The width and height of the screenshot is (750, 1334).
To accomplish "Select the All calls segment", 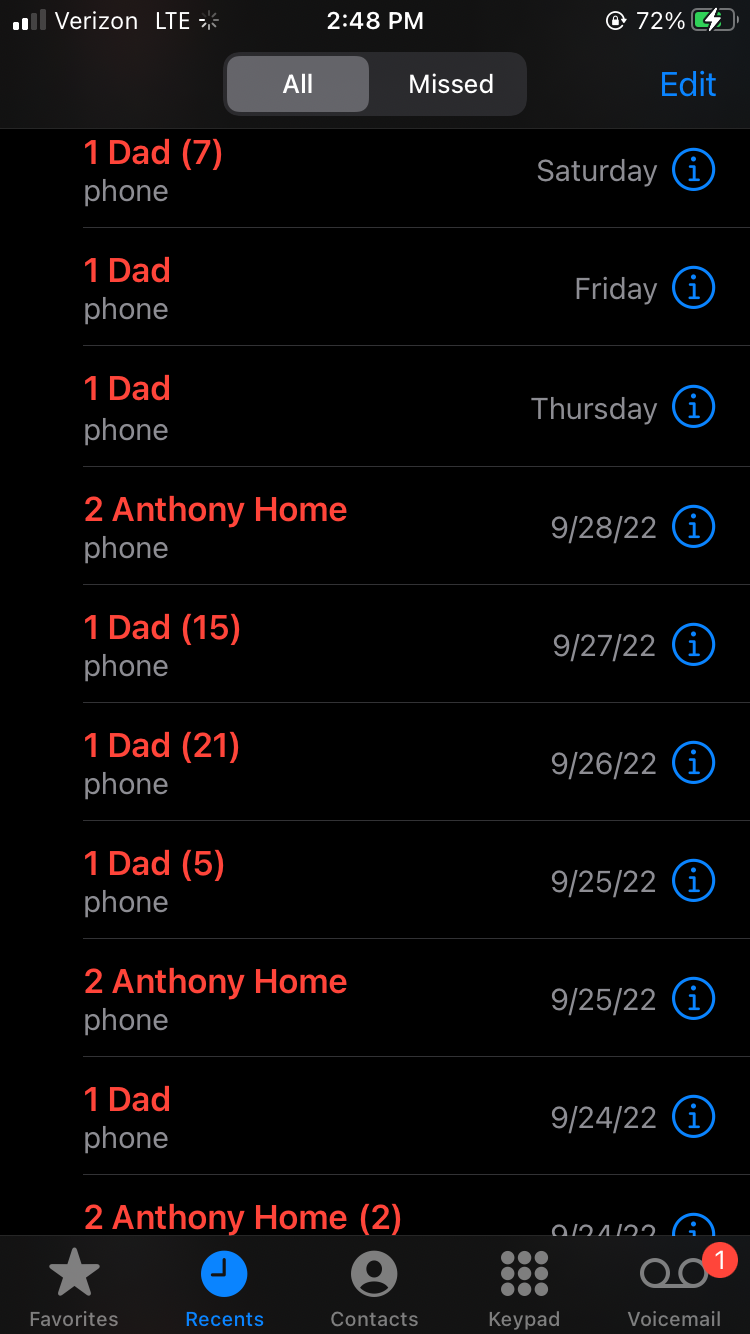I will (x=298, y=84).
